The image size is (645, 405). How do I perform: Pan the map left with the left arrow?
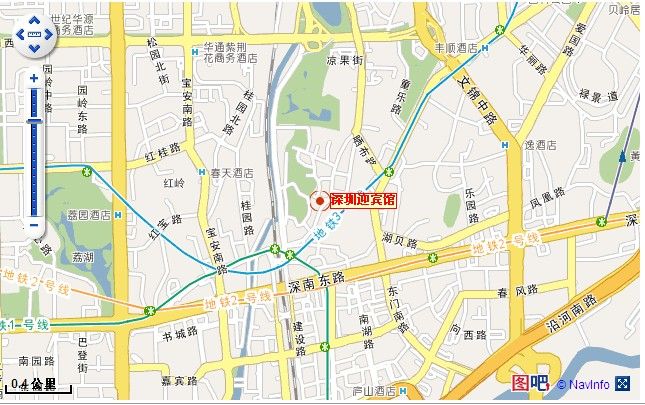pos(21,35)
